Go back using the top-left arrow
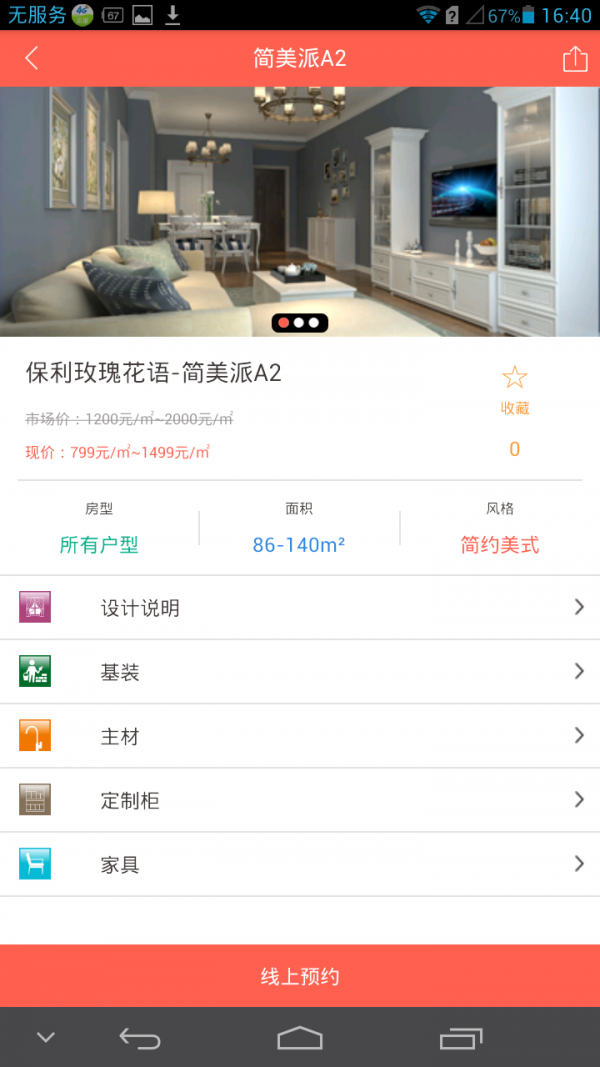Viewport: 600px width, 1067px height. [32, 58]
